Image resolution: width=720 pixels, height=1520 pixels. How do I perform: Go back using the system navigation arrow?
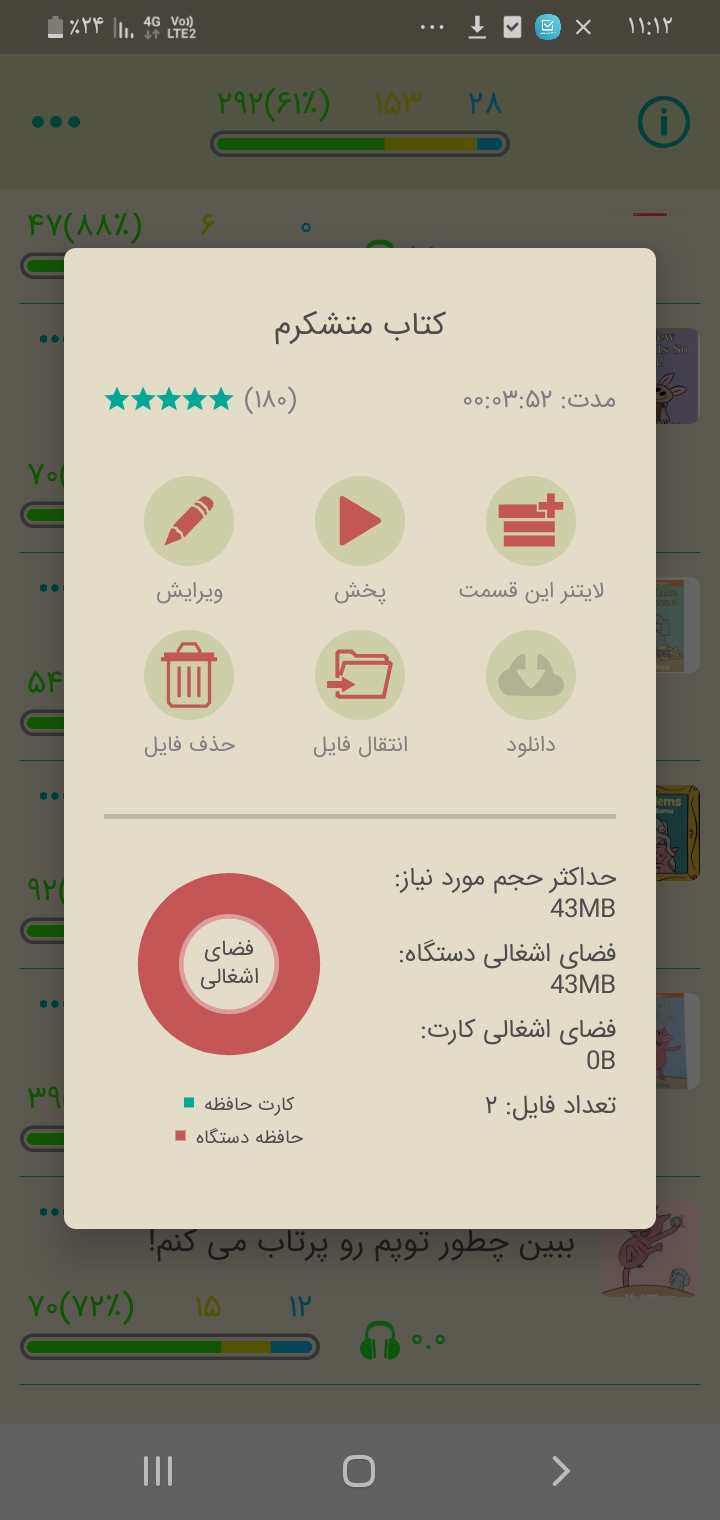[561, 1471]
